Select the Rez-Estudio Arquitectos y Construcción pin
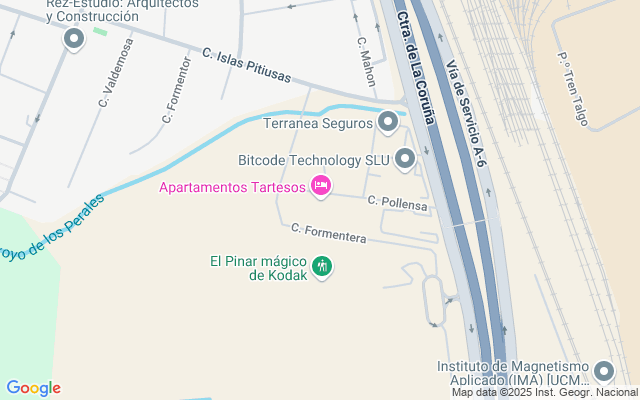The width and height of the screenshot is (640, 400). pos(73,39)
